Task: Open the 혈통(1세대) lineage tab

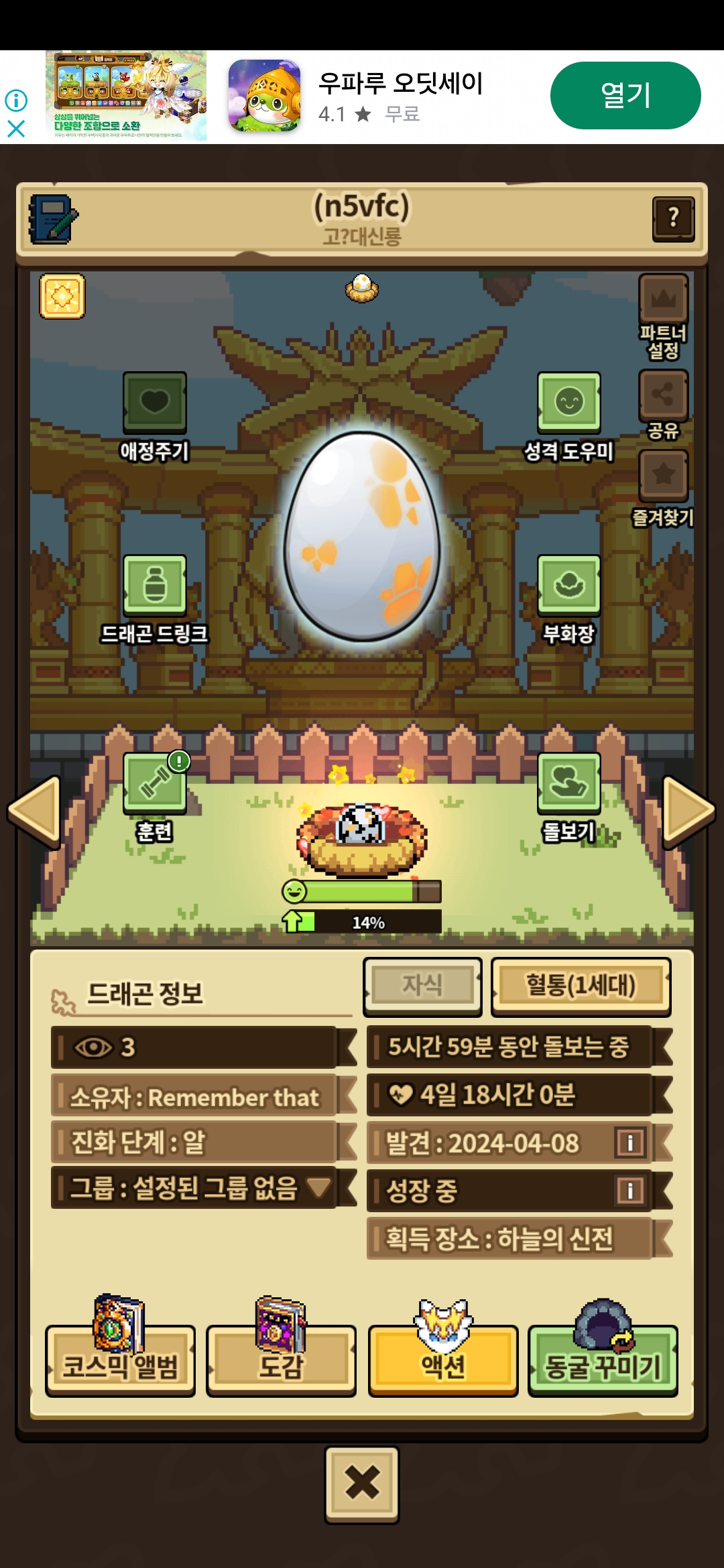Action: [581, 986]
